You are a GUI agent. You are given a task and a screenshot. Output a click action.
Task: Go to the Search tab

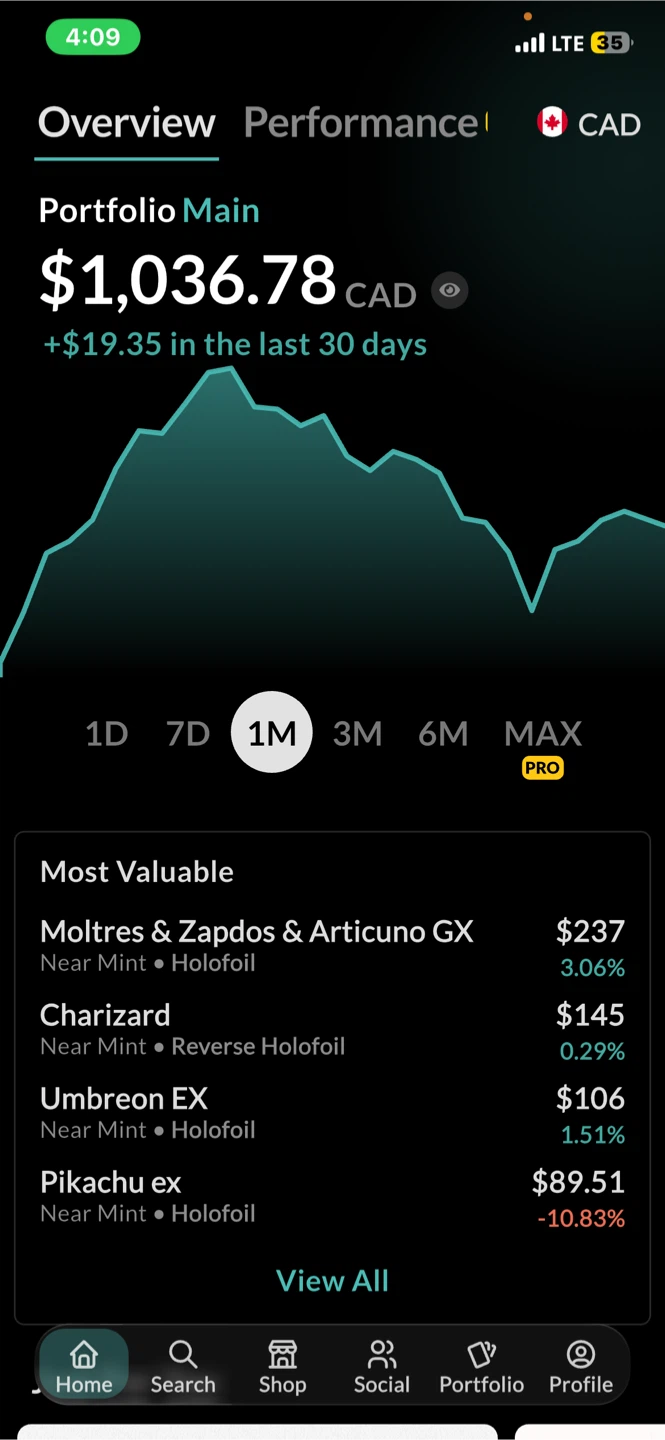pyautogui.click(x=183, y=1367)
